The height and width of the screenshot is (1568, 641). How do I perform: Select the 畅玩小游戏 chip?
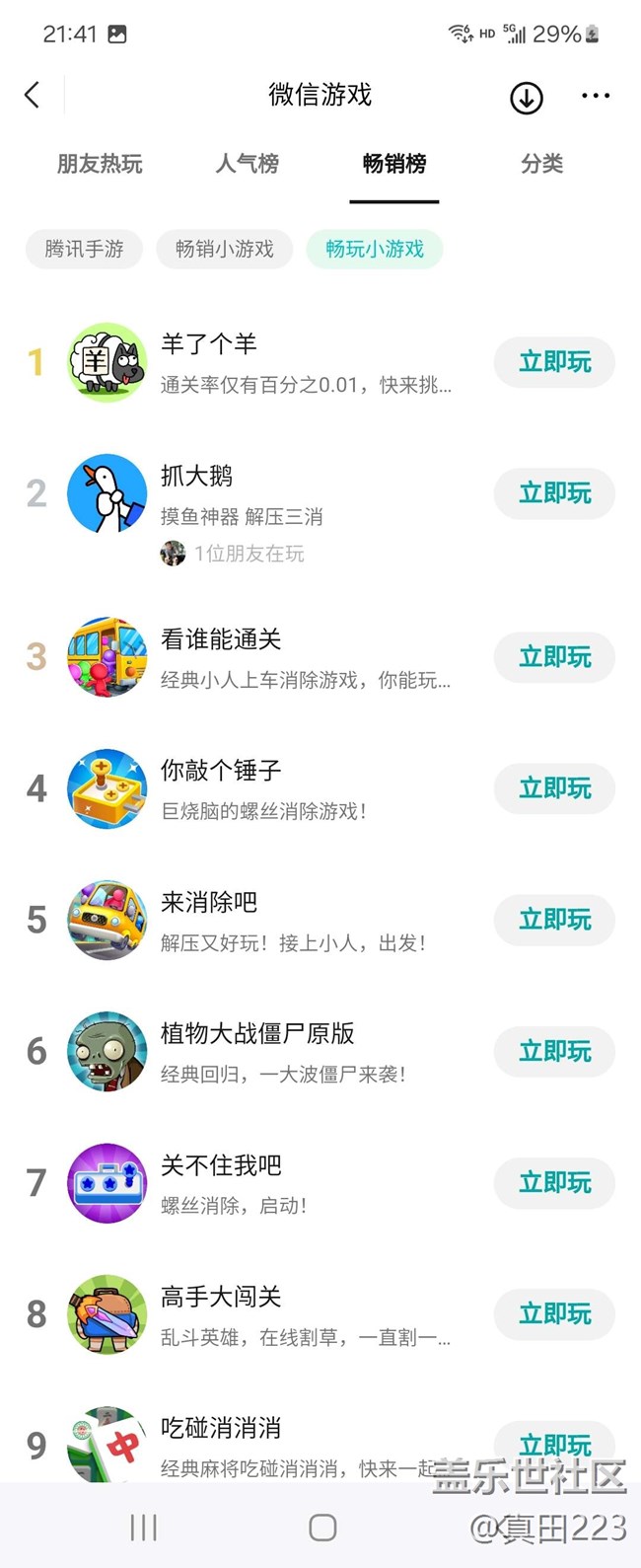375,249
